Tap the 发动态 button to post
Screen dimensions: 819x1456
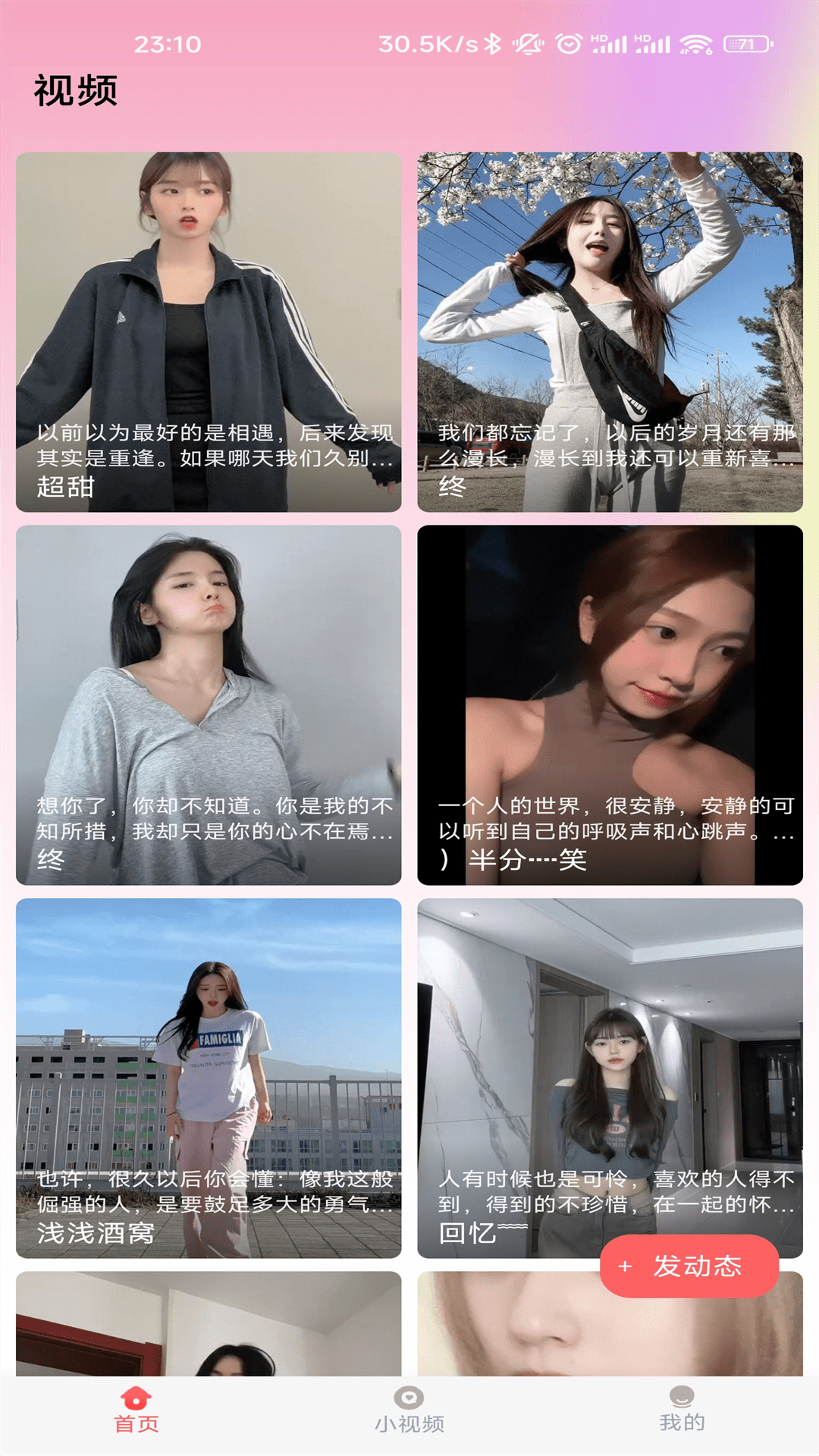689,1266
